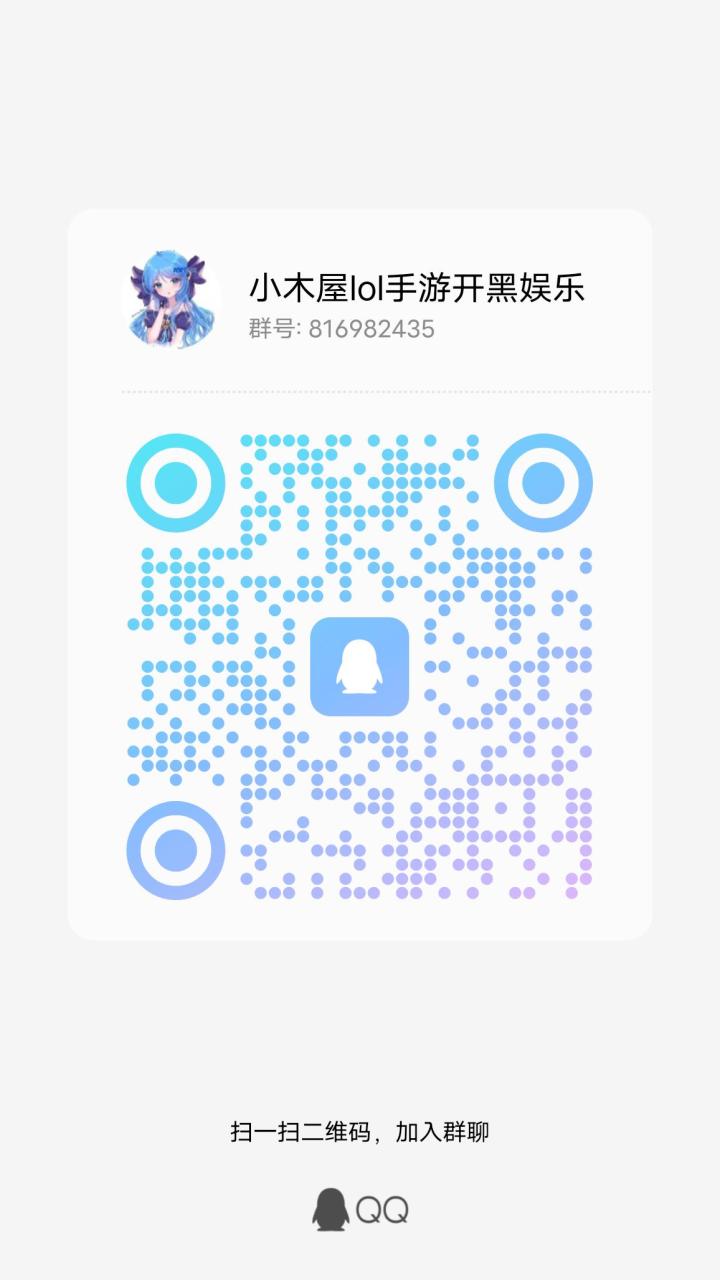Tap the rounded square behind the penguin
720x1280 pixels.
click(359, 668)
